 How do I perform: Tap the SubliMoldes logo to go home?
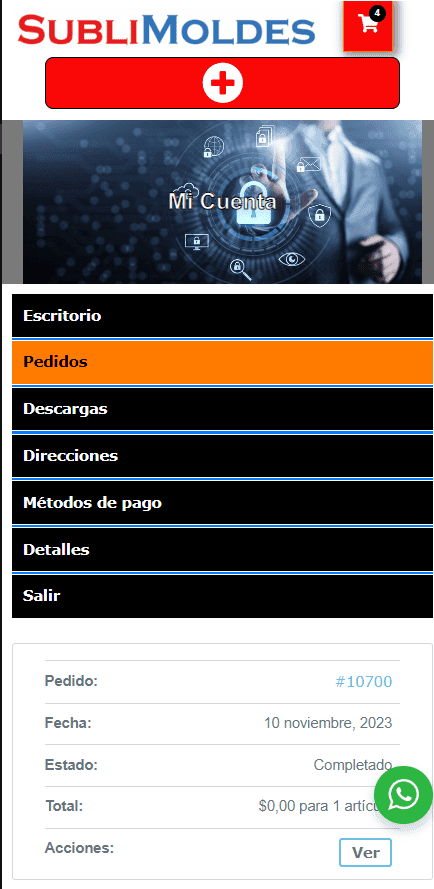[166, 29]
